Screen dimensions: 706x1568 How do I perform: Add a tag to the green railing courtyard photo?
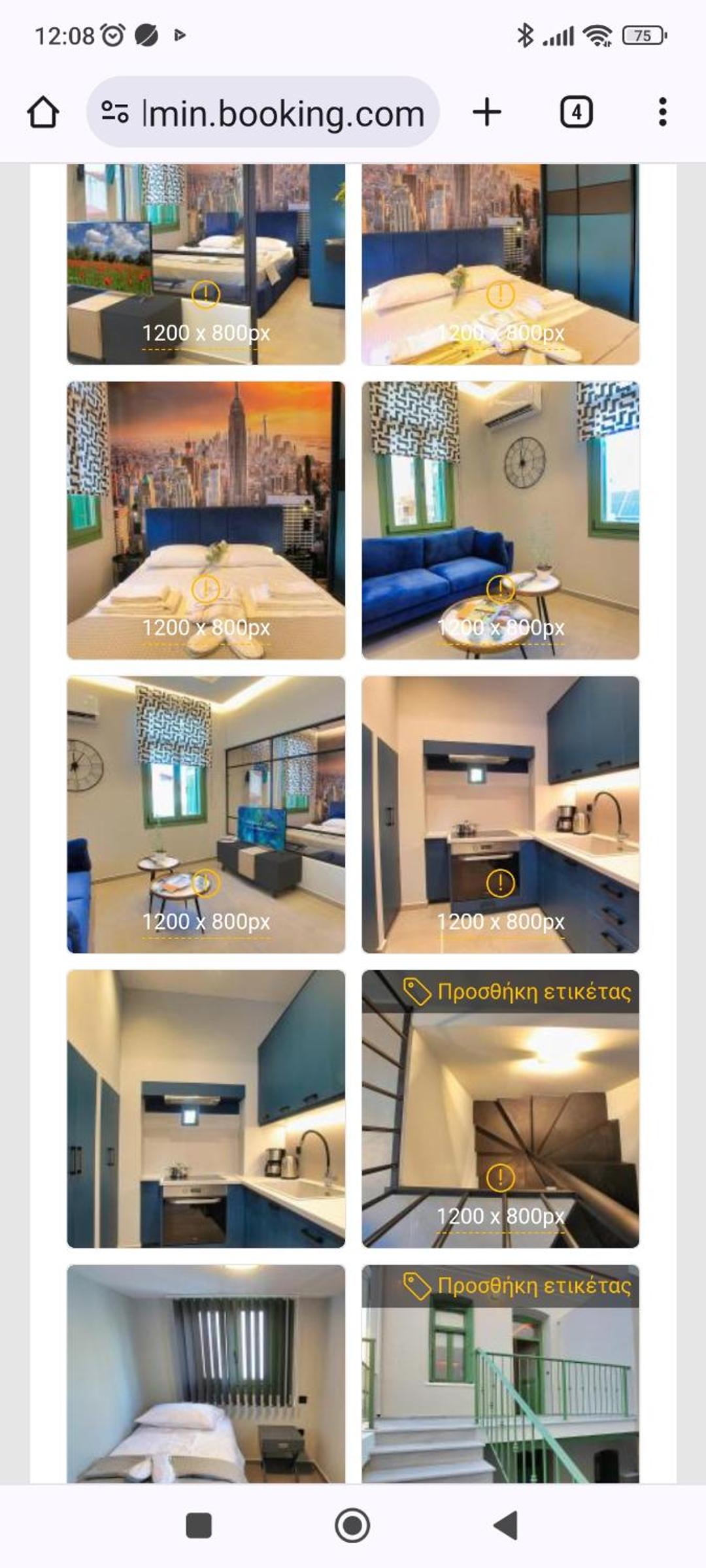point(517,1286)
